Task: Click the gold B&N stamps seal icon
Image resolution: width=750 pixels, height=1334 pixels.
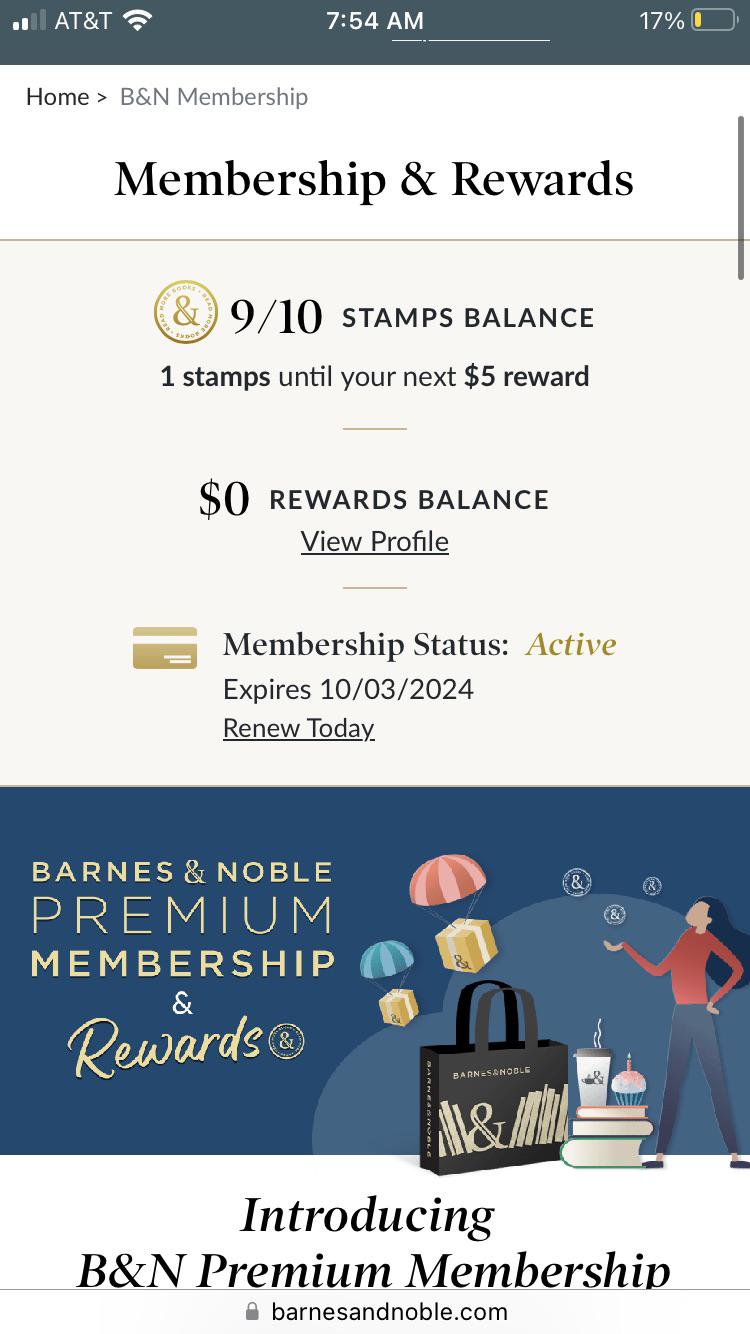Action: 185,312
